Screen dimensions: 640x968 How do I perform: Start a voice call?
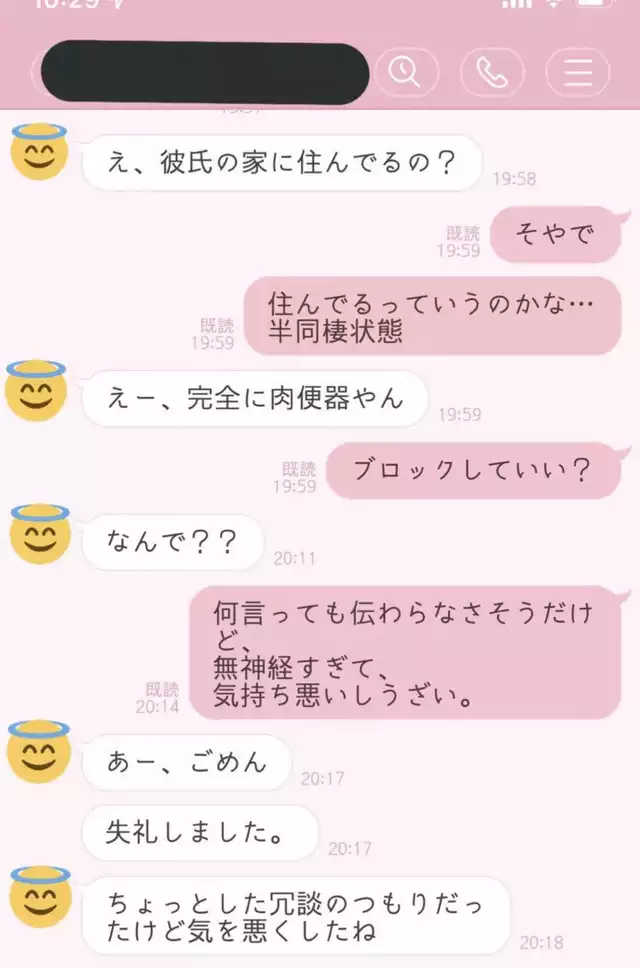coord(492,72)
